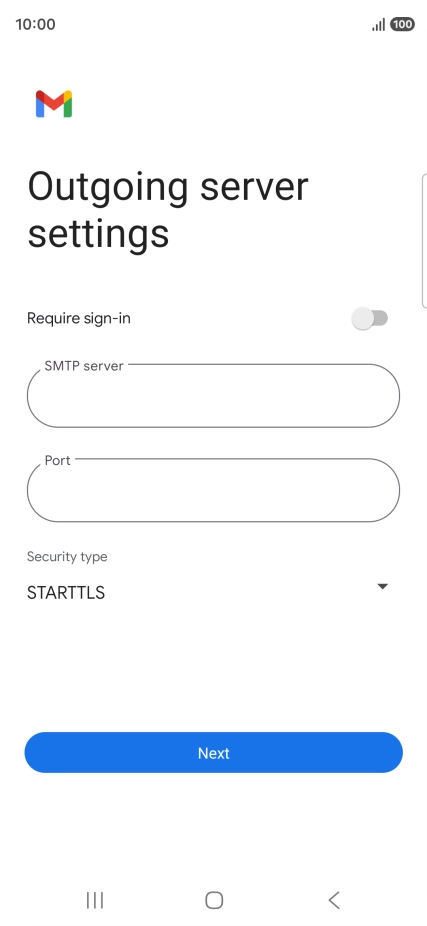Tap into the Port field
Image resolution: width=427 pixels, height=926 pixels.
[213, 490]
